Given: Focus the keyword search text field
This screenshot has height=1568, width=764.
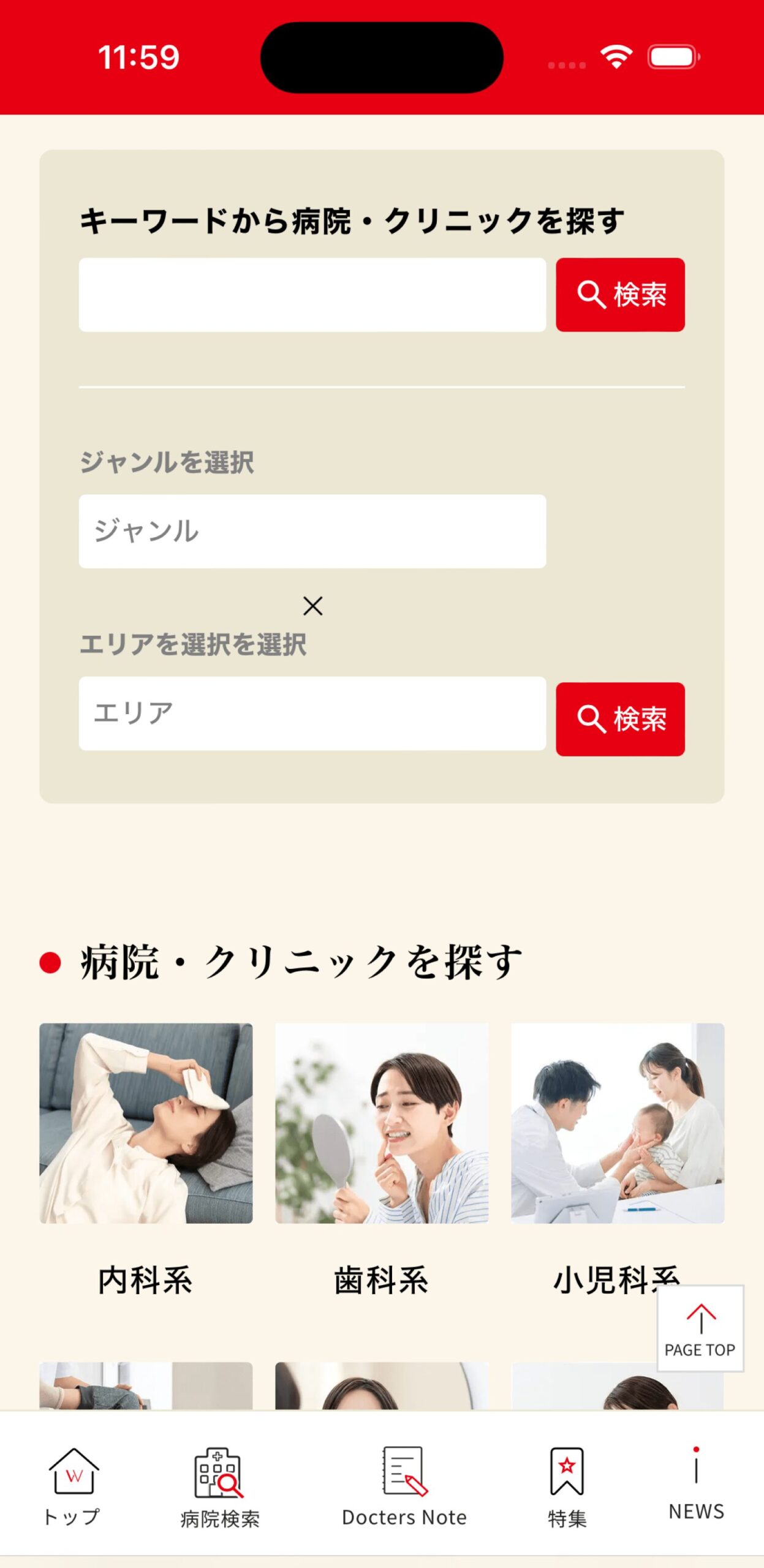Looking at the screenshot, I should pos(312,295).
